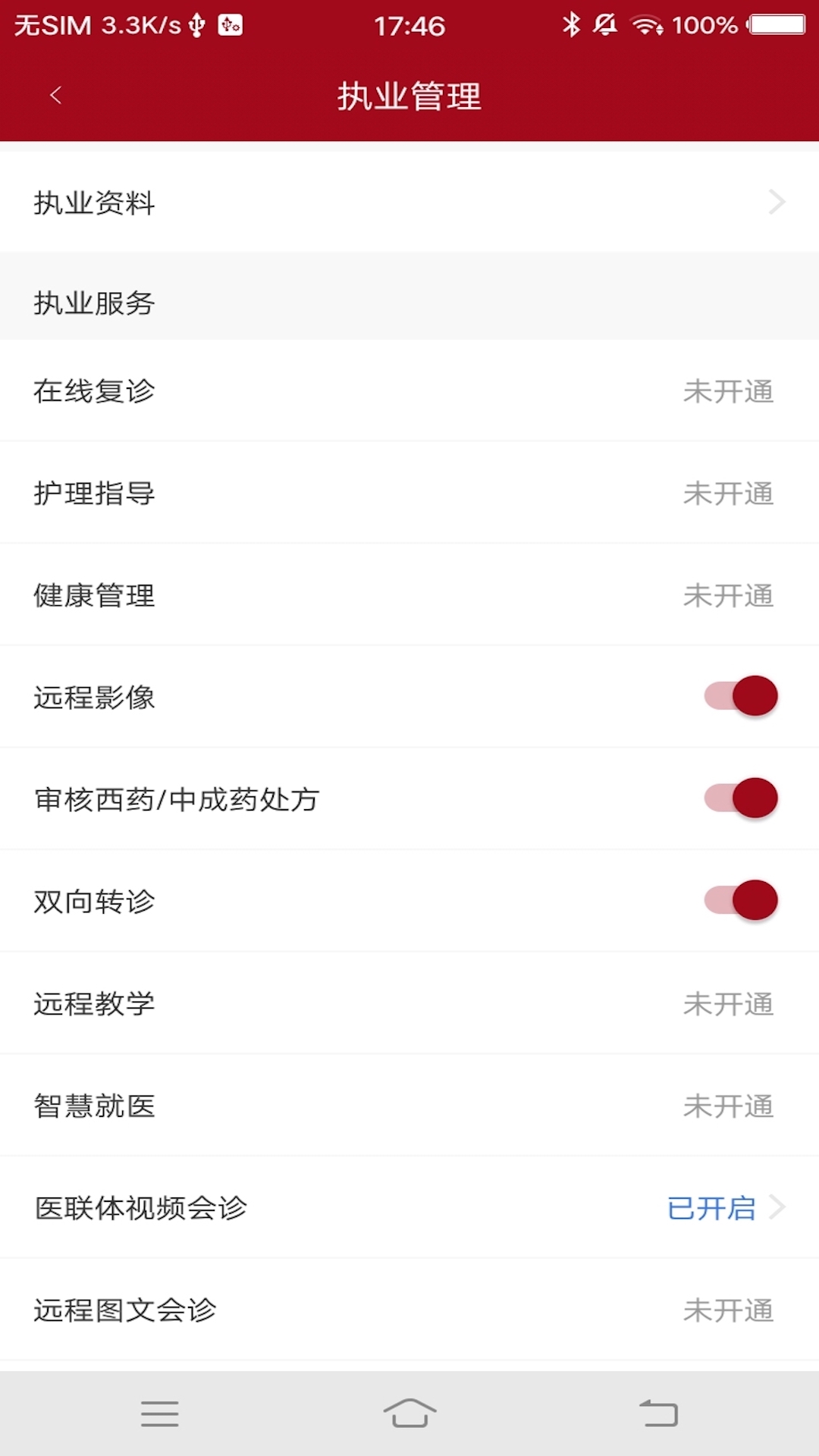
Task: Tap the Bluetooth icon in the status bar
Action: (x=573, y=25)
